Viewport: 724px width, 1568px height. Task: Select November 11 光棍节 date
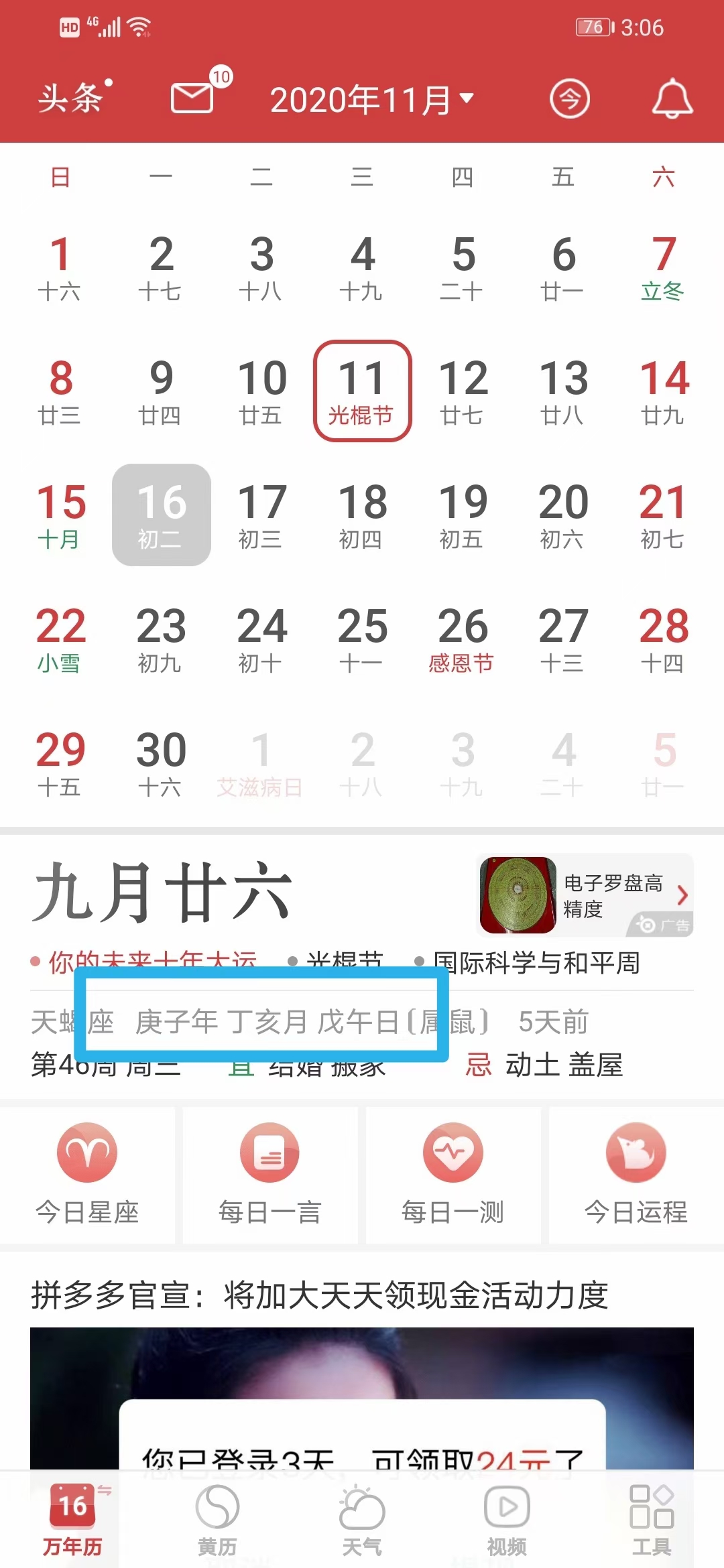pos(362,391)
